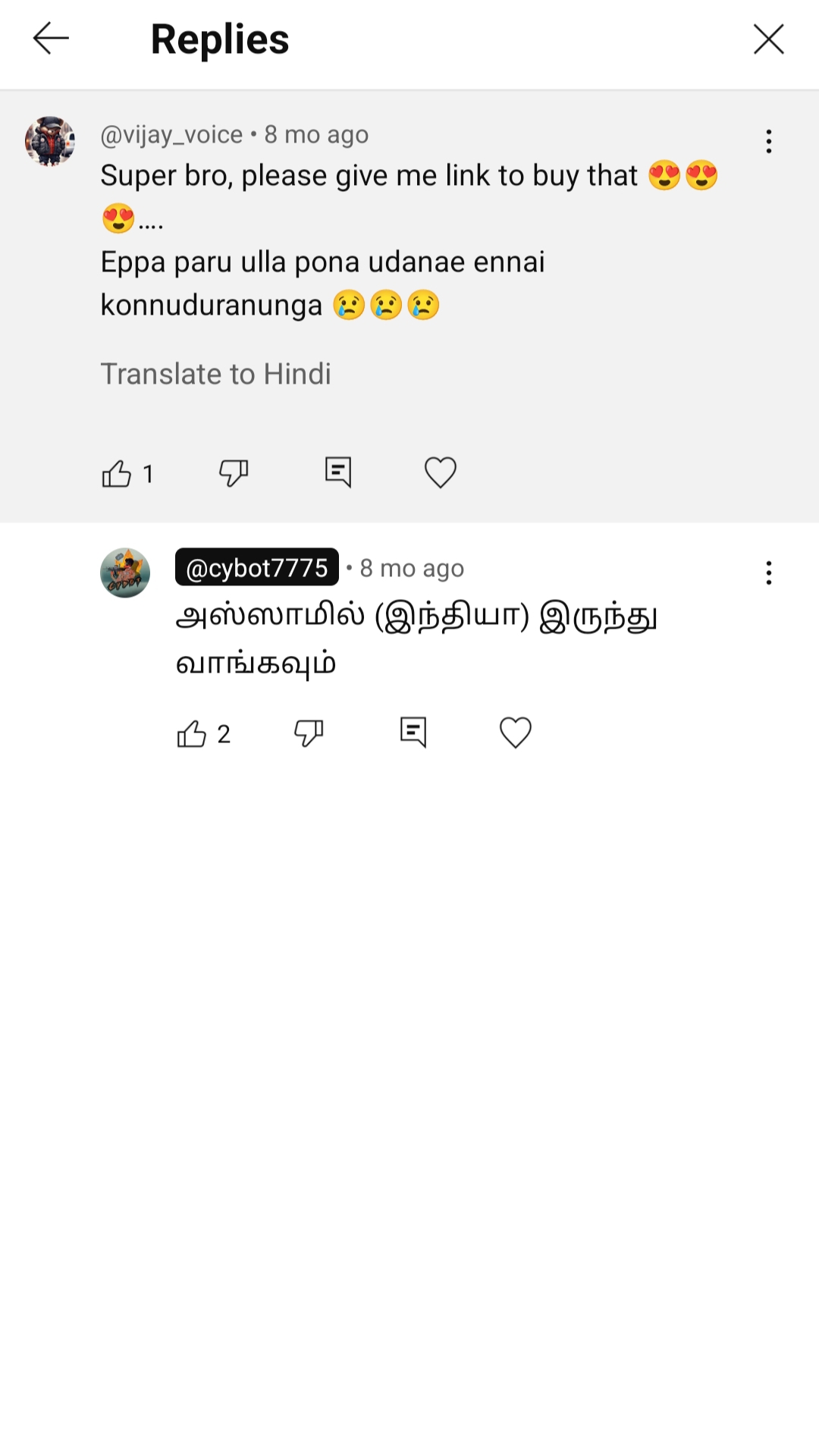Reply to @vijay_voice's comment
The height and width of the screenshot is (1456, 819).
pos(337,472)
